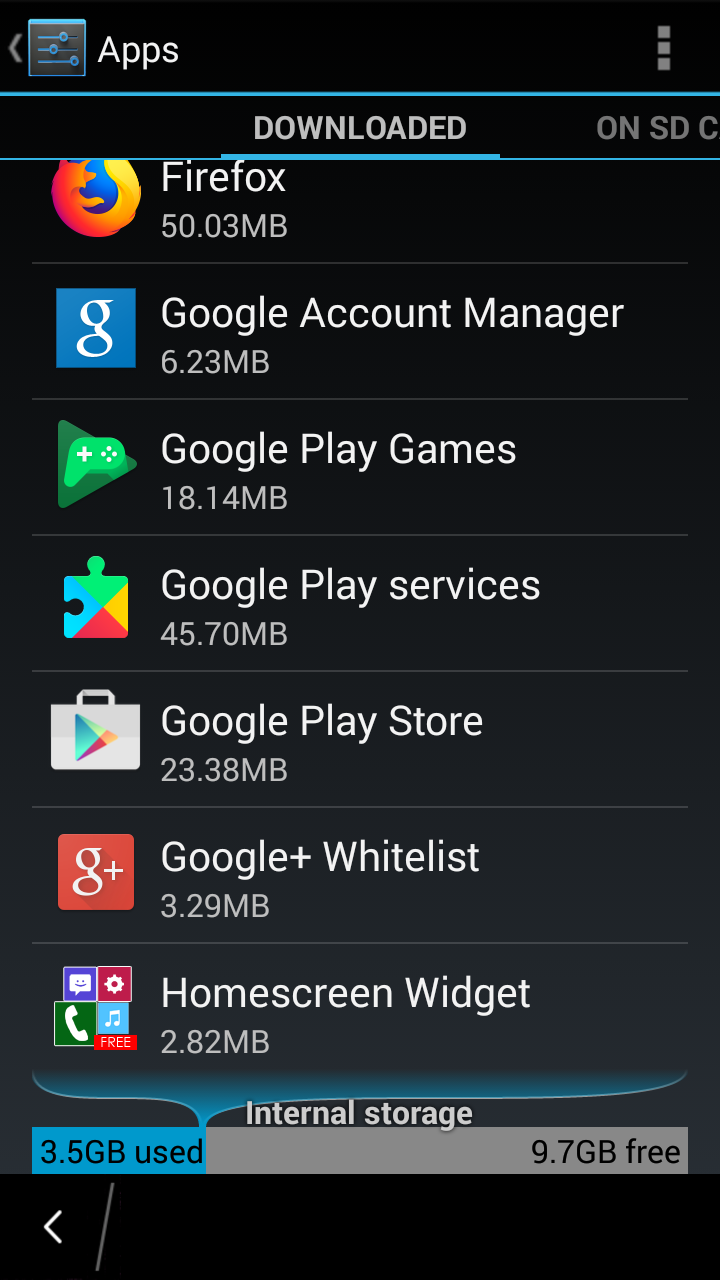
Task: View Homescreen Widget app info
Action: coord(360,1010)
